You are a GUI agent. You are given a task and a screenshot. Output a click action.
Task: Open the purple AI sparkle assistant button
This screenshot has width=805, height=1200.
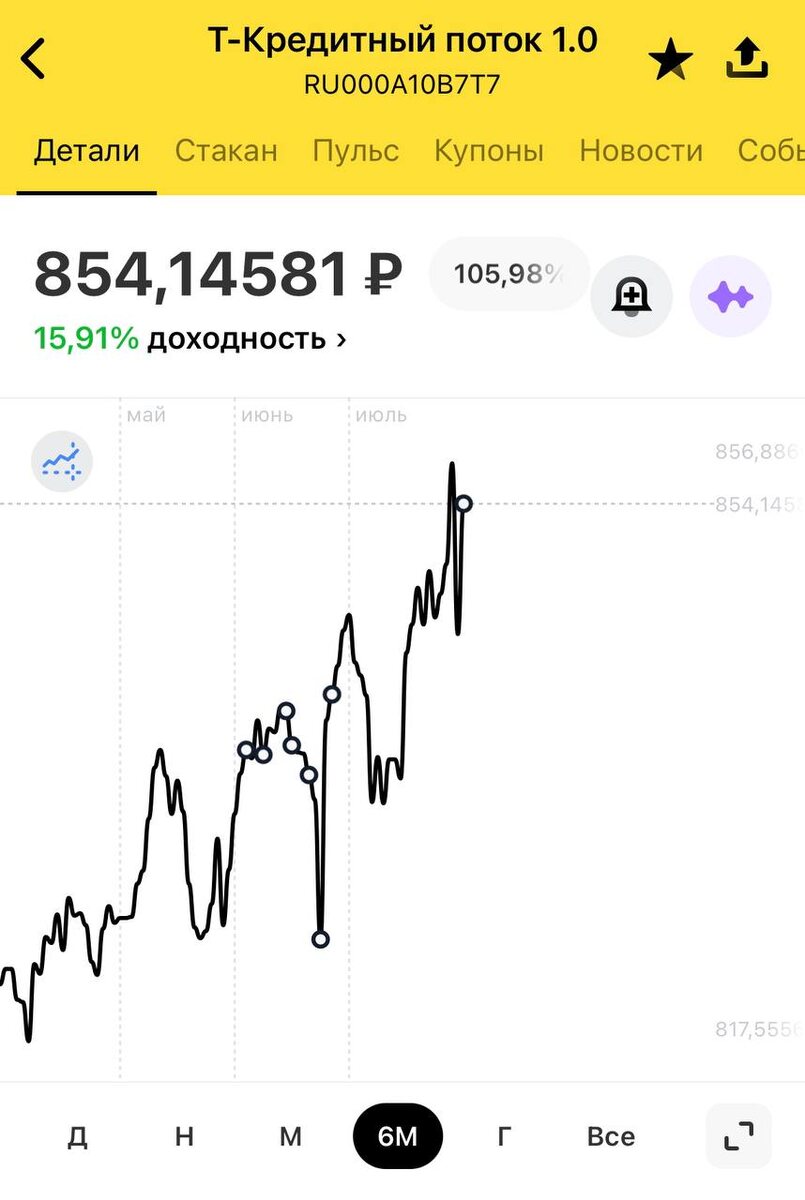(731, 297)
